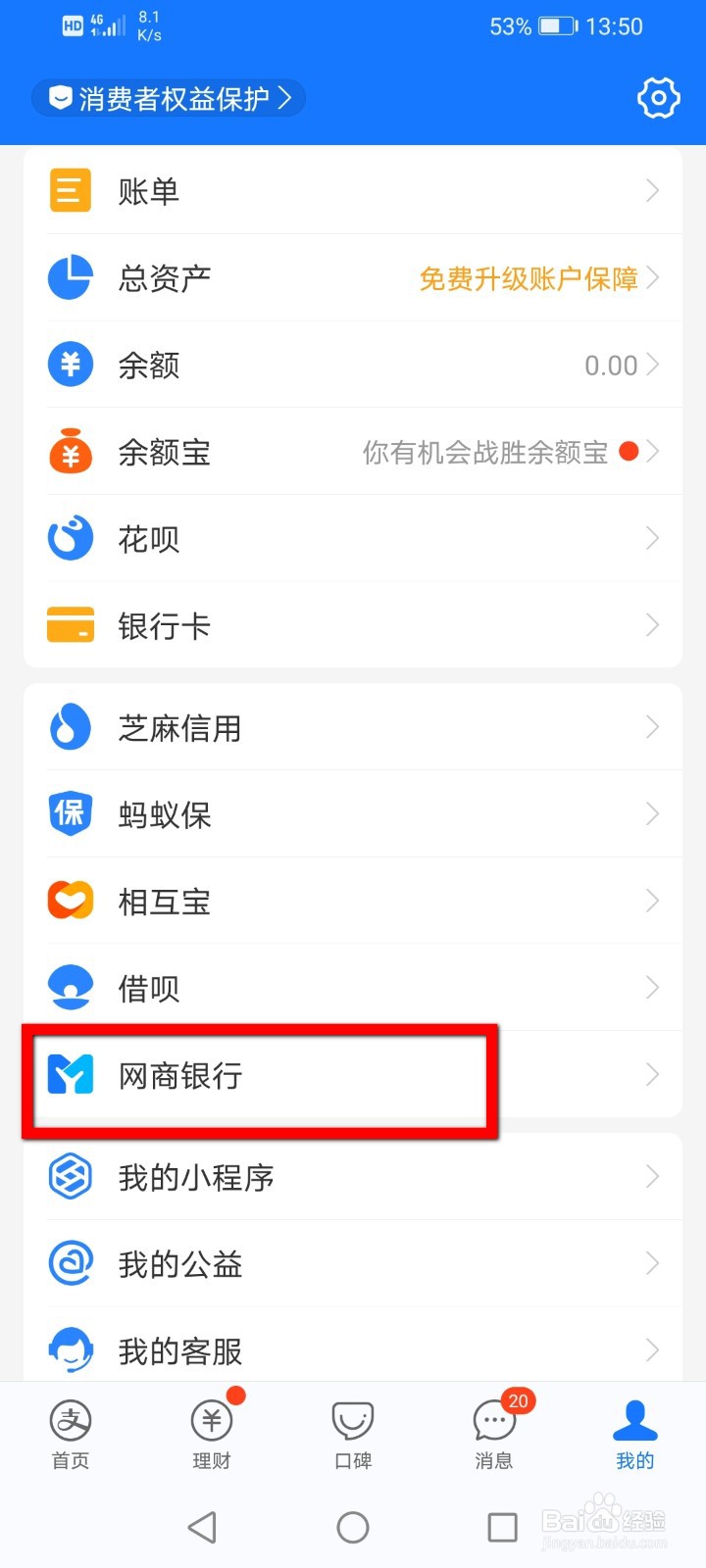
Task: Open 芝麻信用 via its water drop icon
Action: click(69, 726)
